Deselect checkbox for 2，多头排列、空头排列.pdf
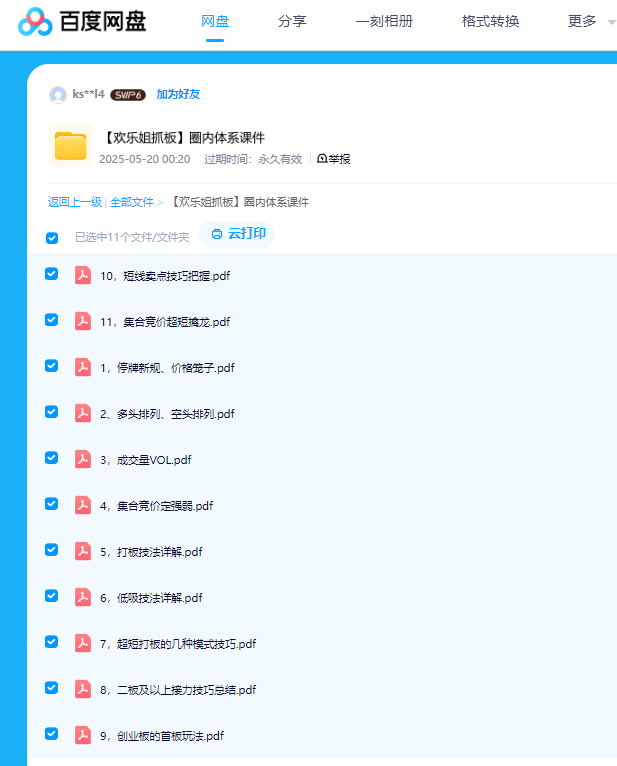This screenshot has height=766, width=617. [x=52, y=412]
